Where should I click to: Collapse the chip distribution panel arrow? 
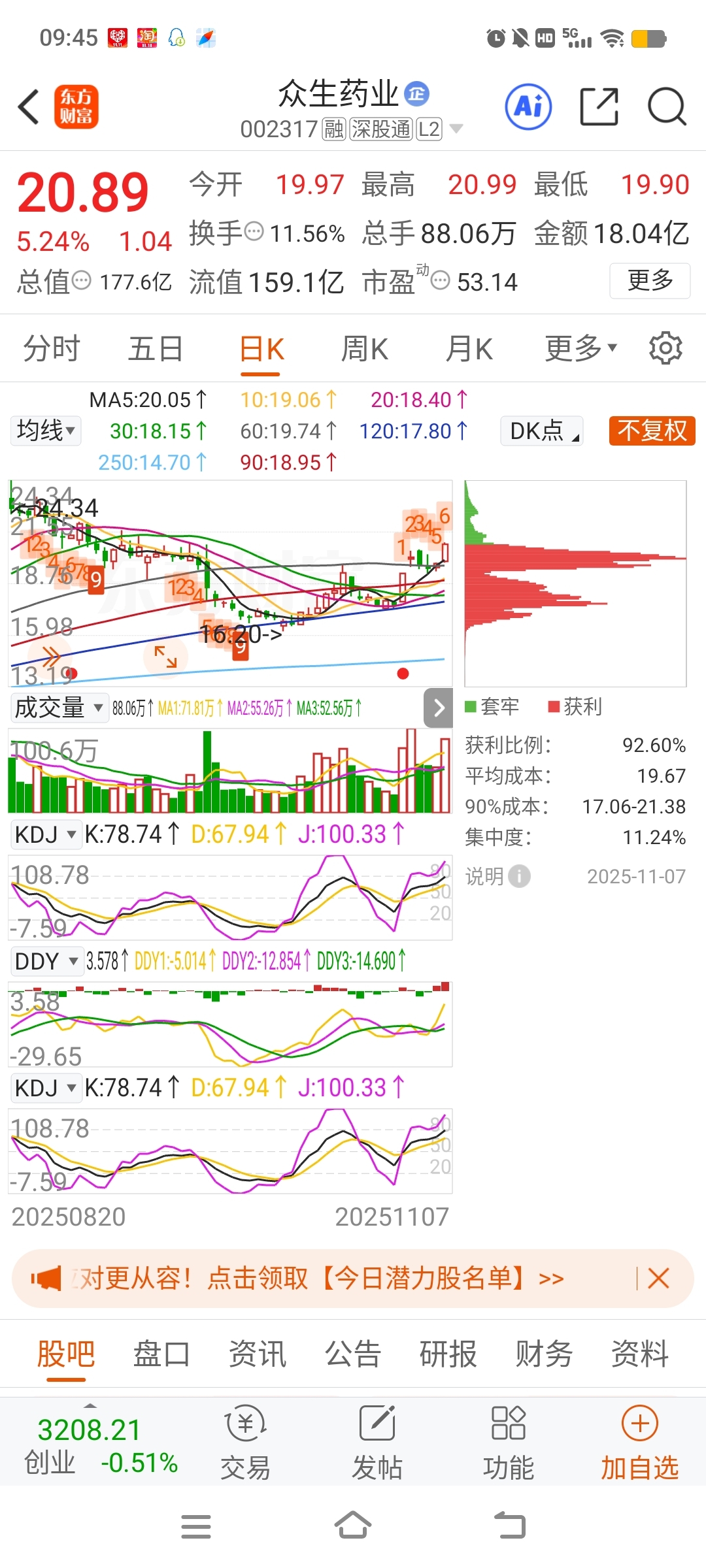[x=439, y=708]
